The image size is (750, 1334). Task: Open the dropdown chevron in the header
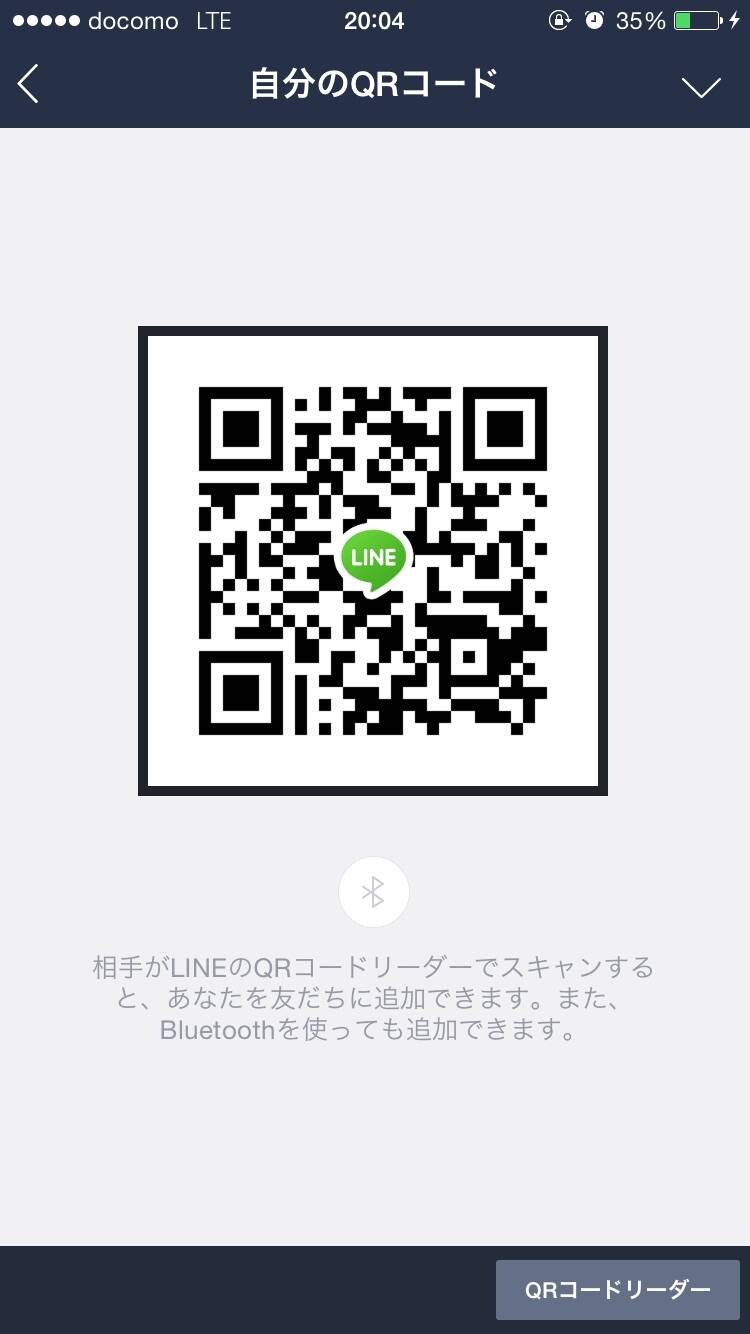coord(701,87)
